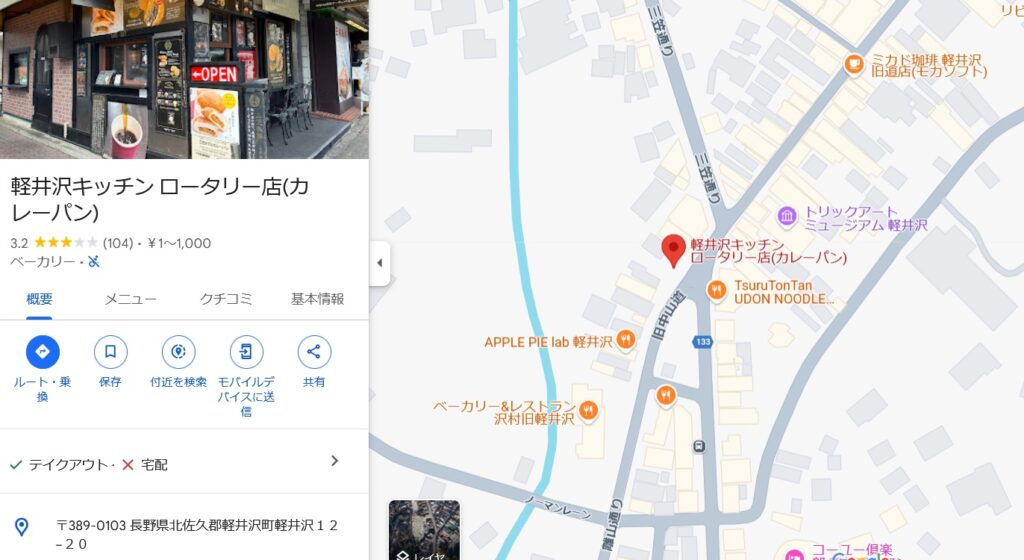Send to mobile device
The height and width of the screenshot is (560, 1024).
click(246, 352)
